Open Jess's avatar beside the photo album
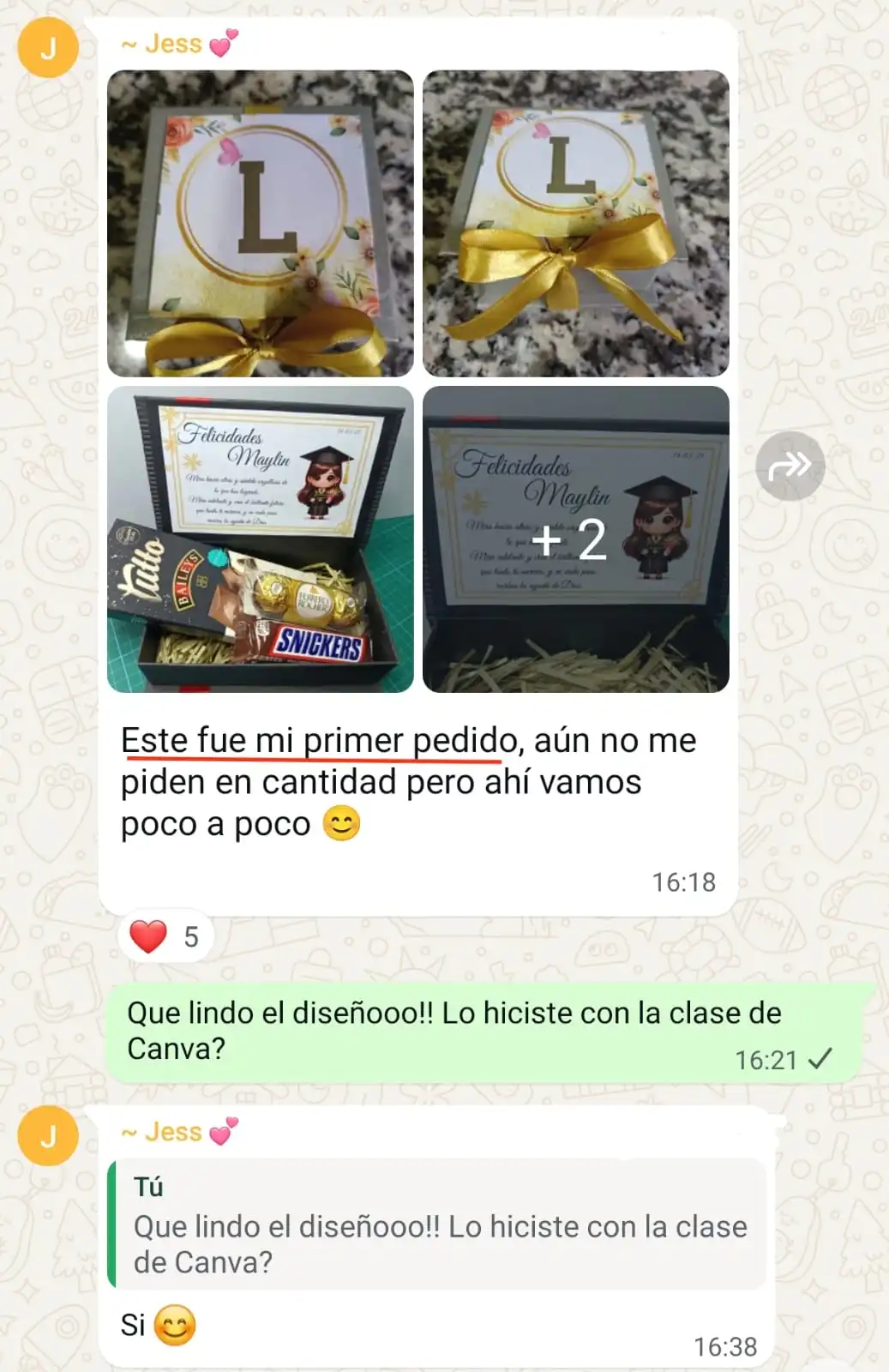 tap(48, 48)
